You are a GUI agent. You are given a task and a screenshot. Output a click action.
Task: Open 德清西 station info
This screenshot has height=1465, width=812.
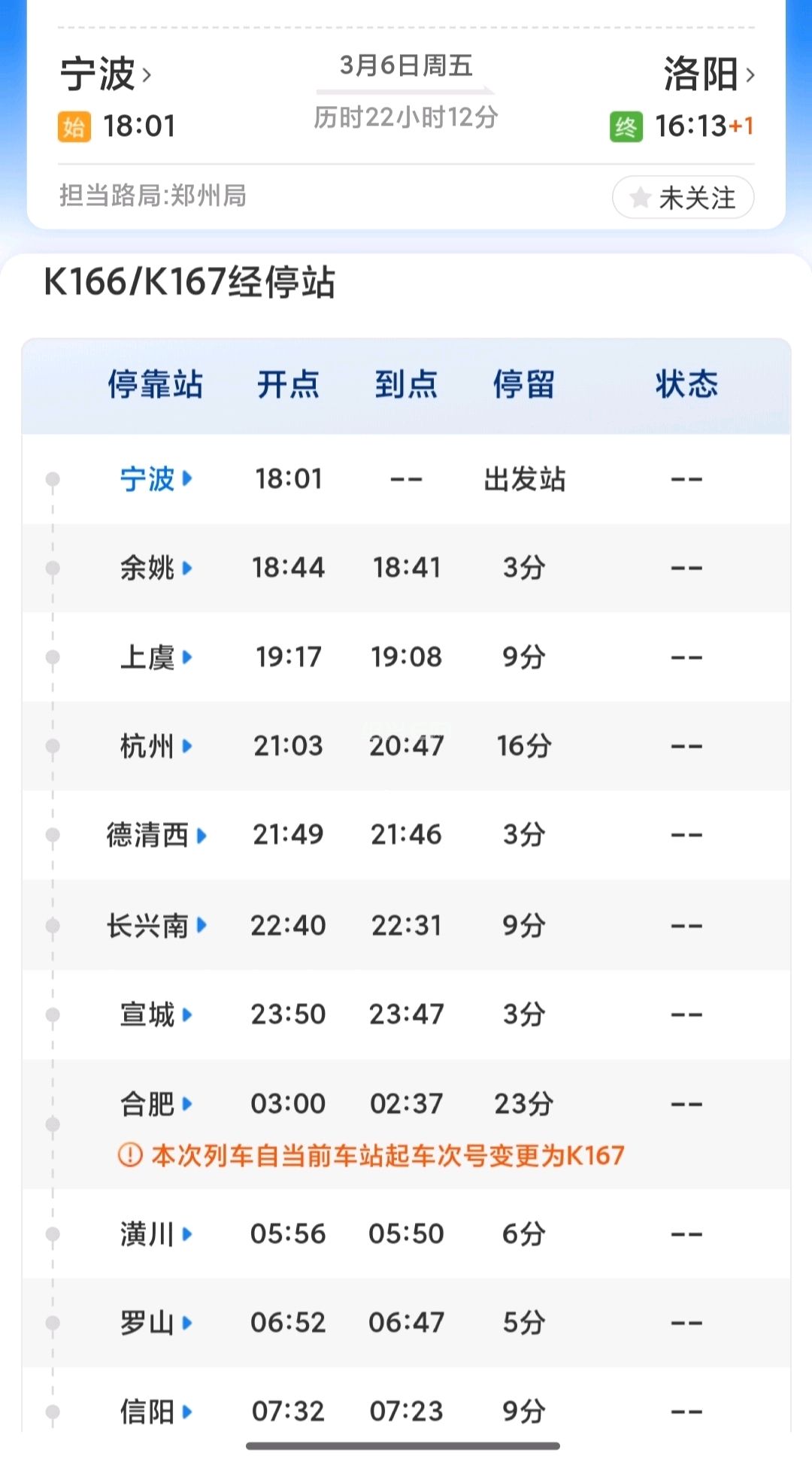pyautogui.click(x=156, y=835)
